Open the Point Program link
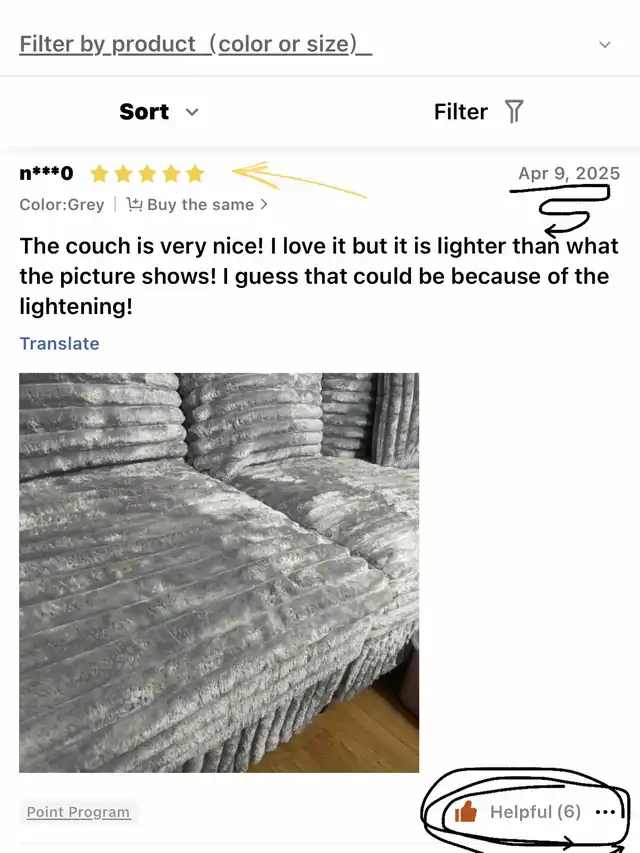This screenshot has width=640, height=853. [78, 812]
